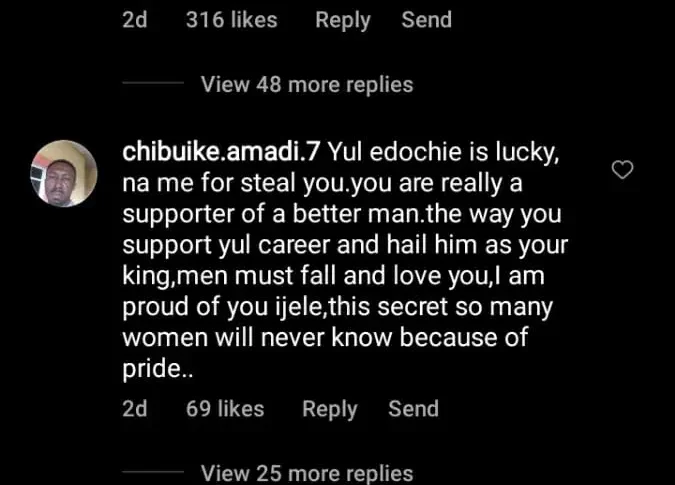Viewport: 675px width, 485px height.
Task: View the 316 likes list
Action: tap(232, 19)
